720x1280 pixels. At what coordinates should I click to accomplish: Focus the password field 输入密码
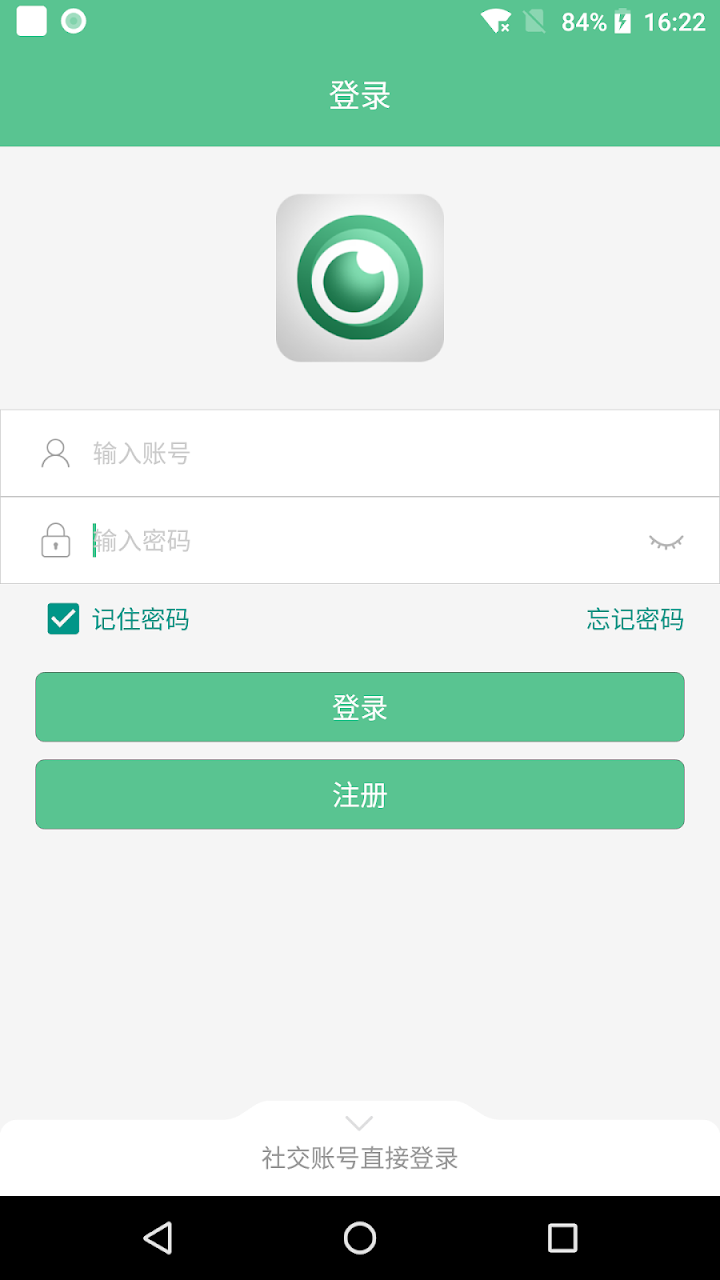pos(360,541)
